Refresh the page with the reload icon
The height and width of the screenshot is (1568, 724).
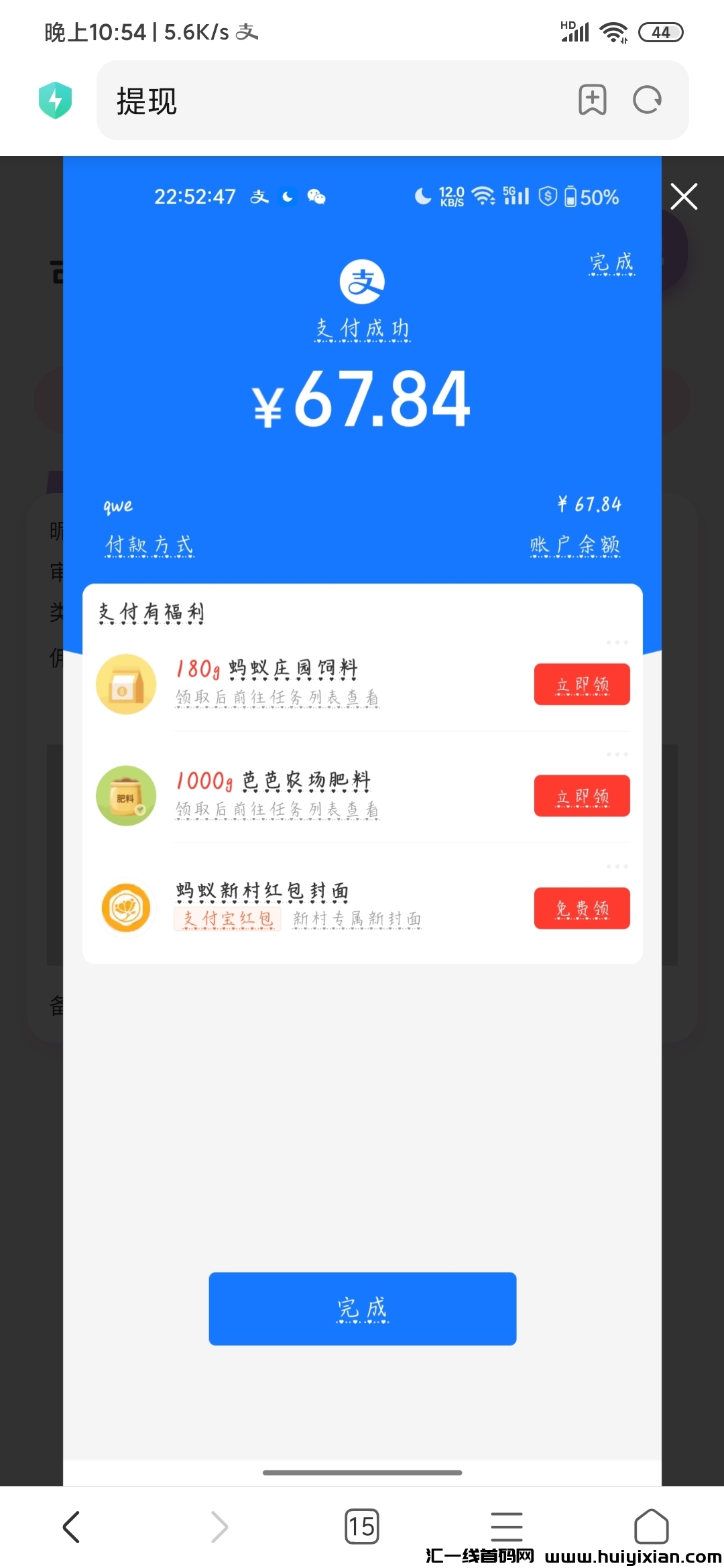pos(646,100)
